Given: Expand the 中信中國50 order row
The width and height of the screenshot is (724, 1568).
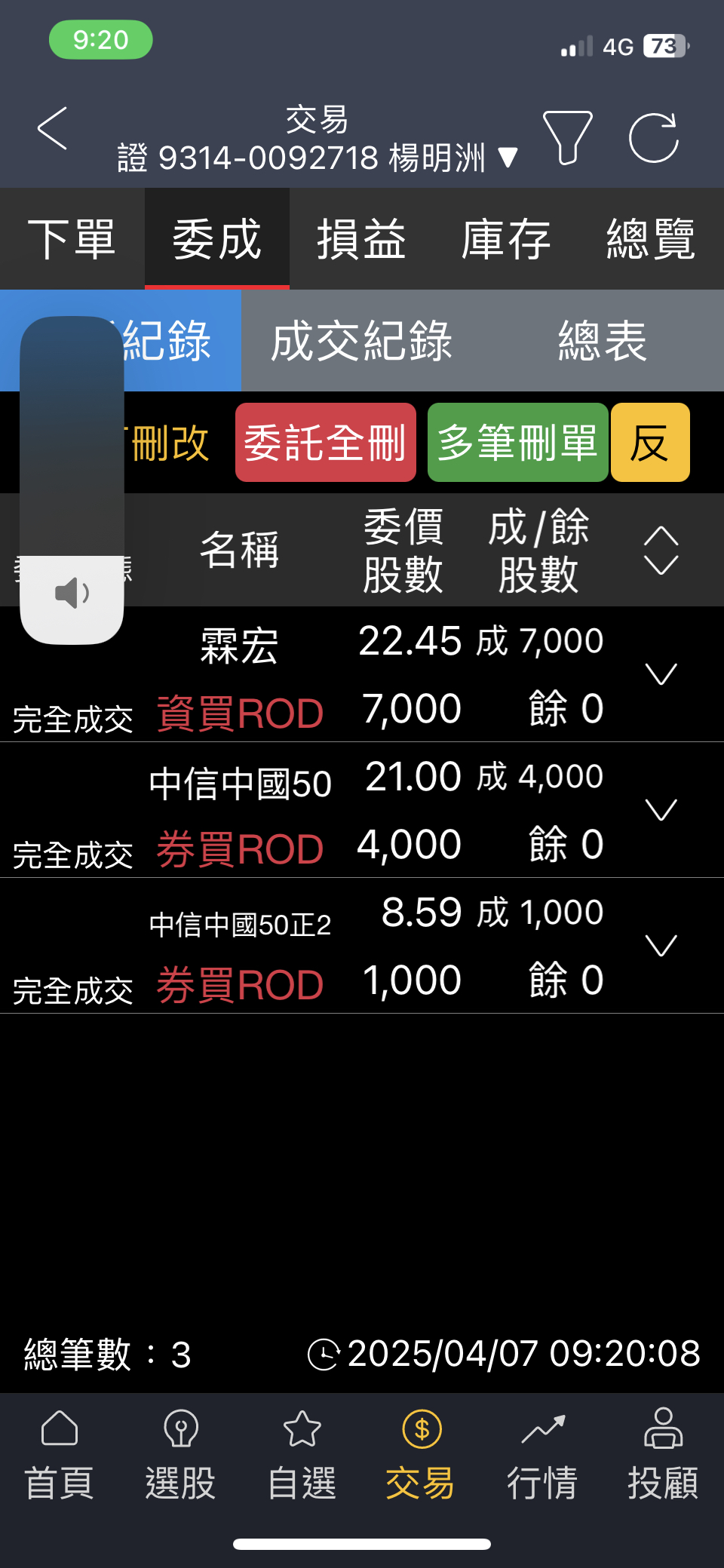Looking at the screenshot, I should point(661,809).
